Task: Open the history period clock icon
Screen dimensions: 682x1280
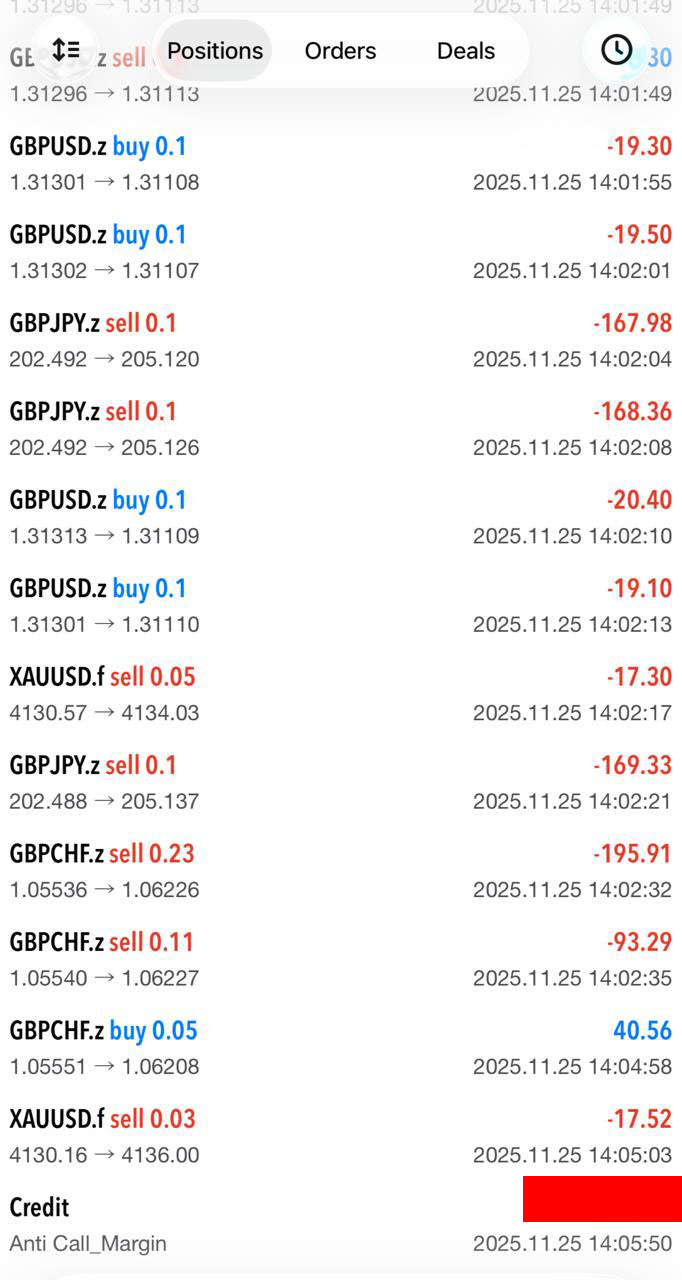Action: [x=616, y=50]
